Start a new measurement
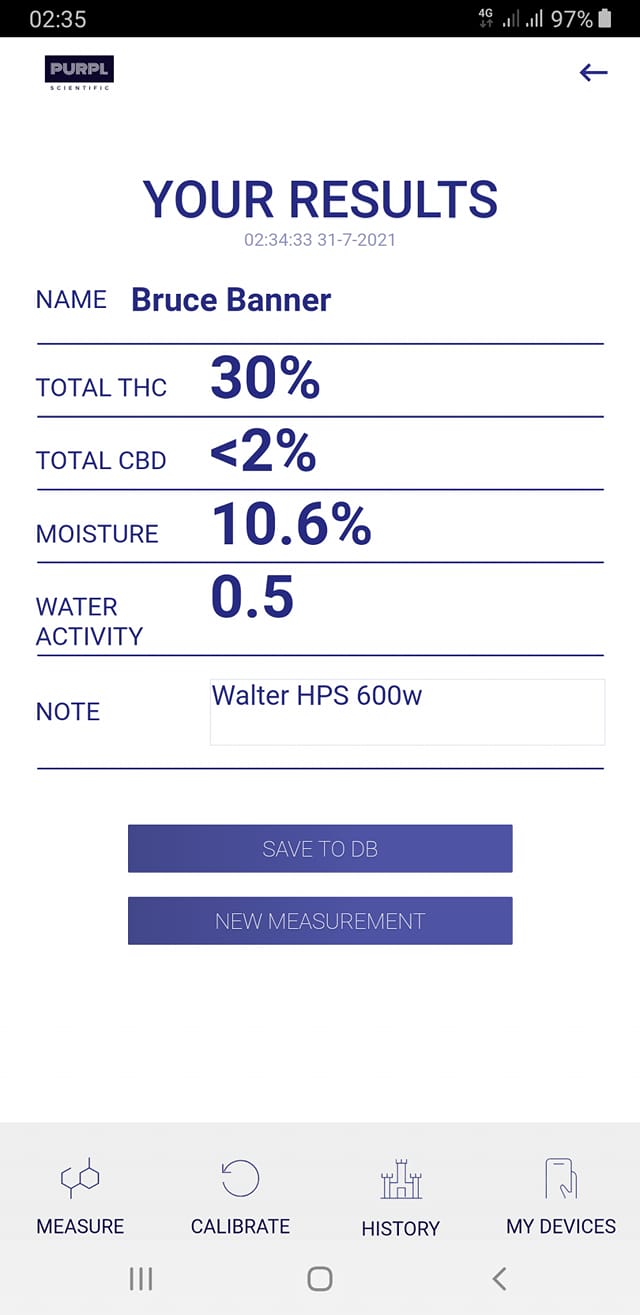This screenshot has width=640, height=1315. 320,921
